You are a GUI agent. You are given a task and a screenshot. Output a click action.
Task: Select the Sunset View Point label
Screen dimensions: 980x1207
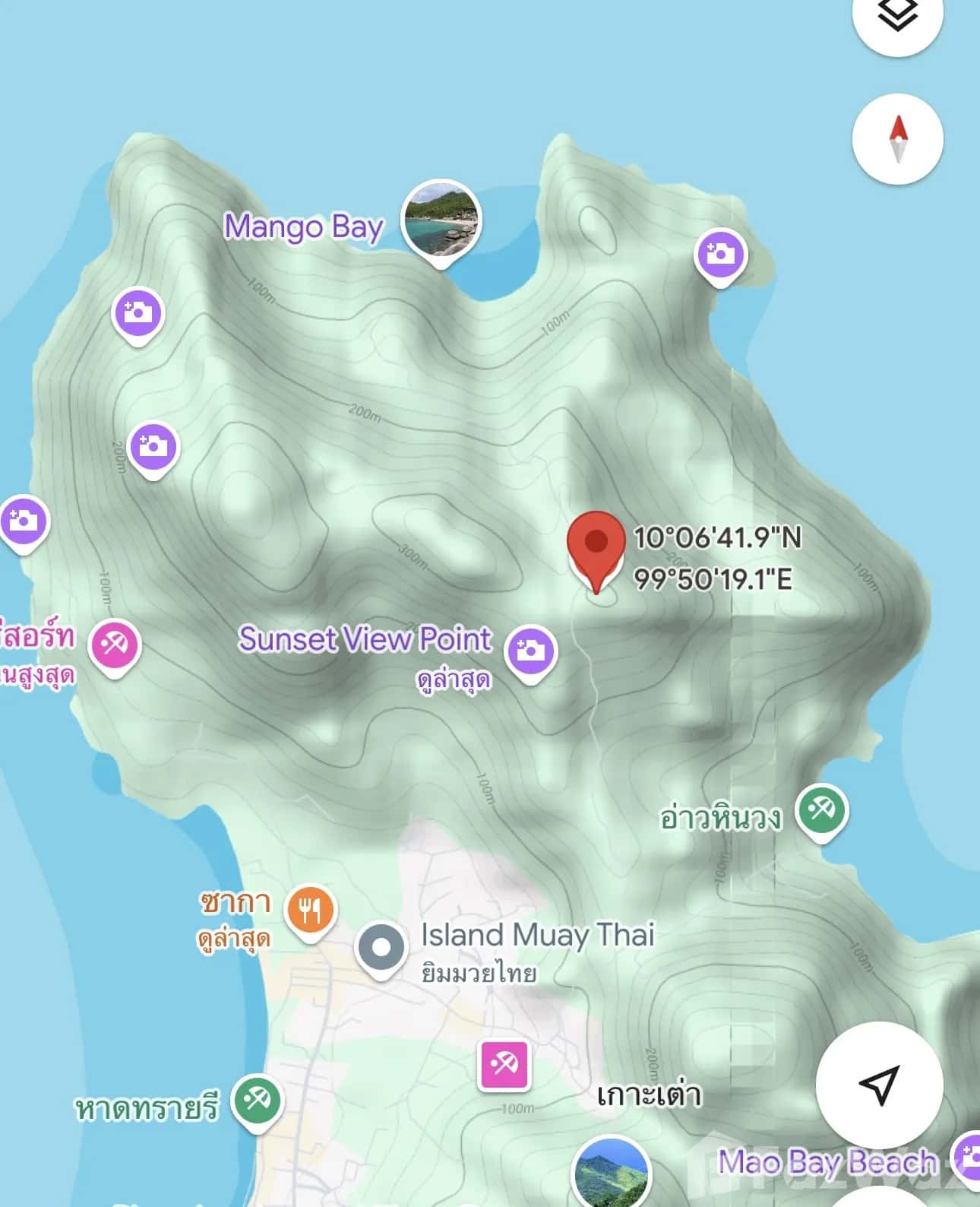coord(364,639)
